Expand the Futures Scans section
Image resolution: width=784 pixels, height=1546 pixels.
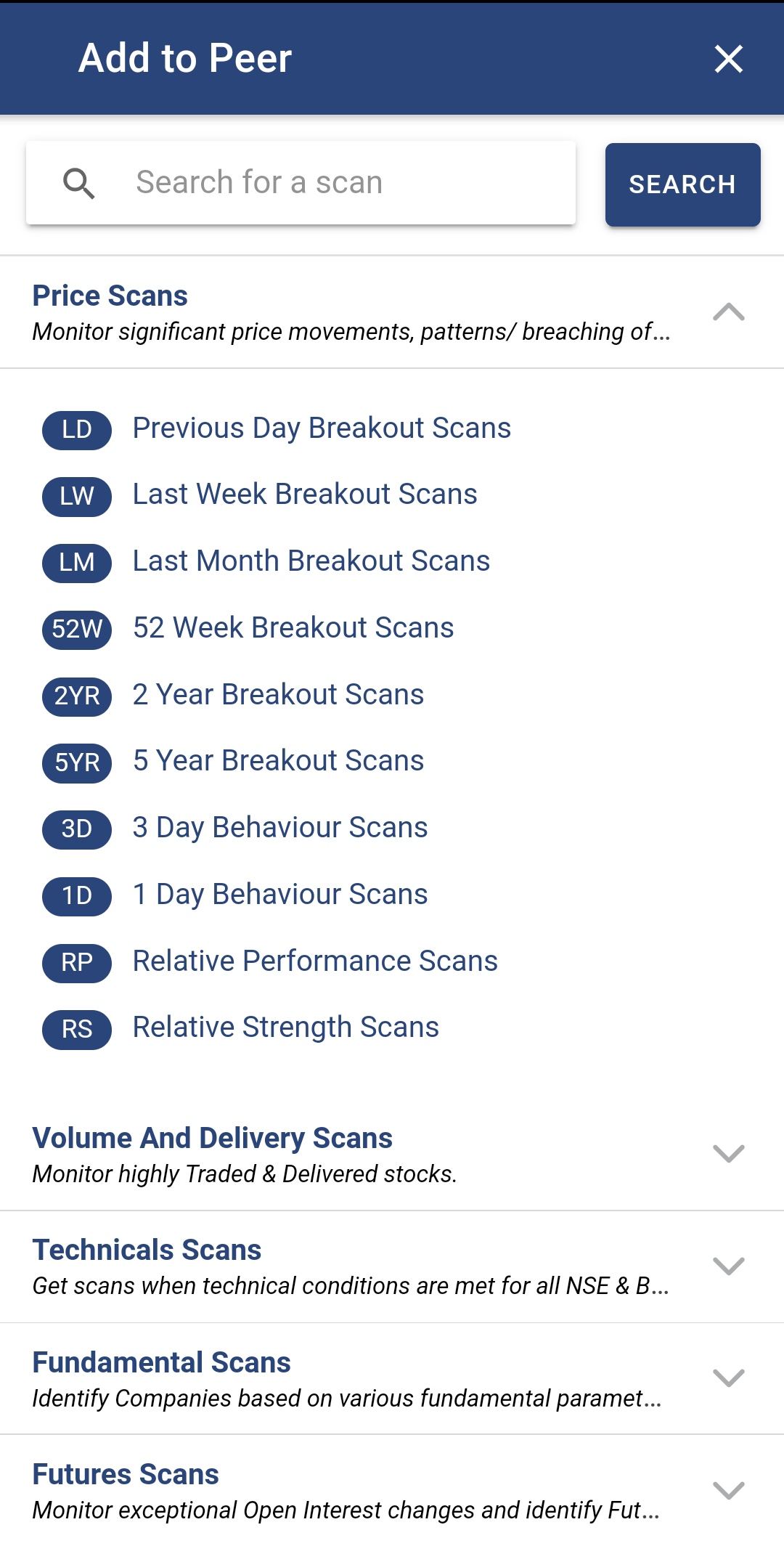pos(392,1490)
